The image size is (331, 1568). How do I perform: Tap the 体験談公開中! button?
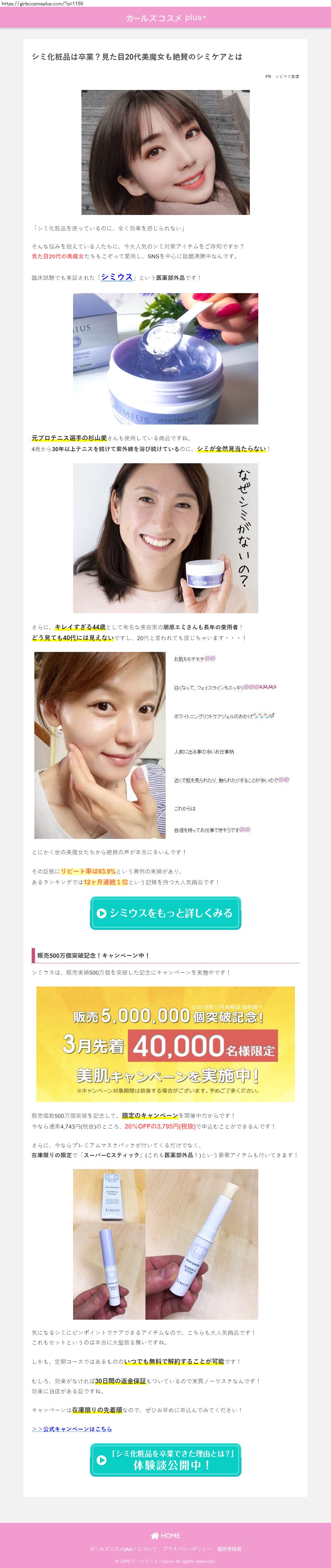166,1460
